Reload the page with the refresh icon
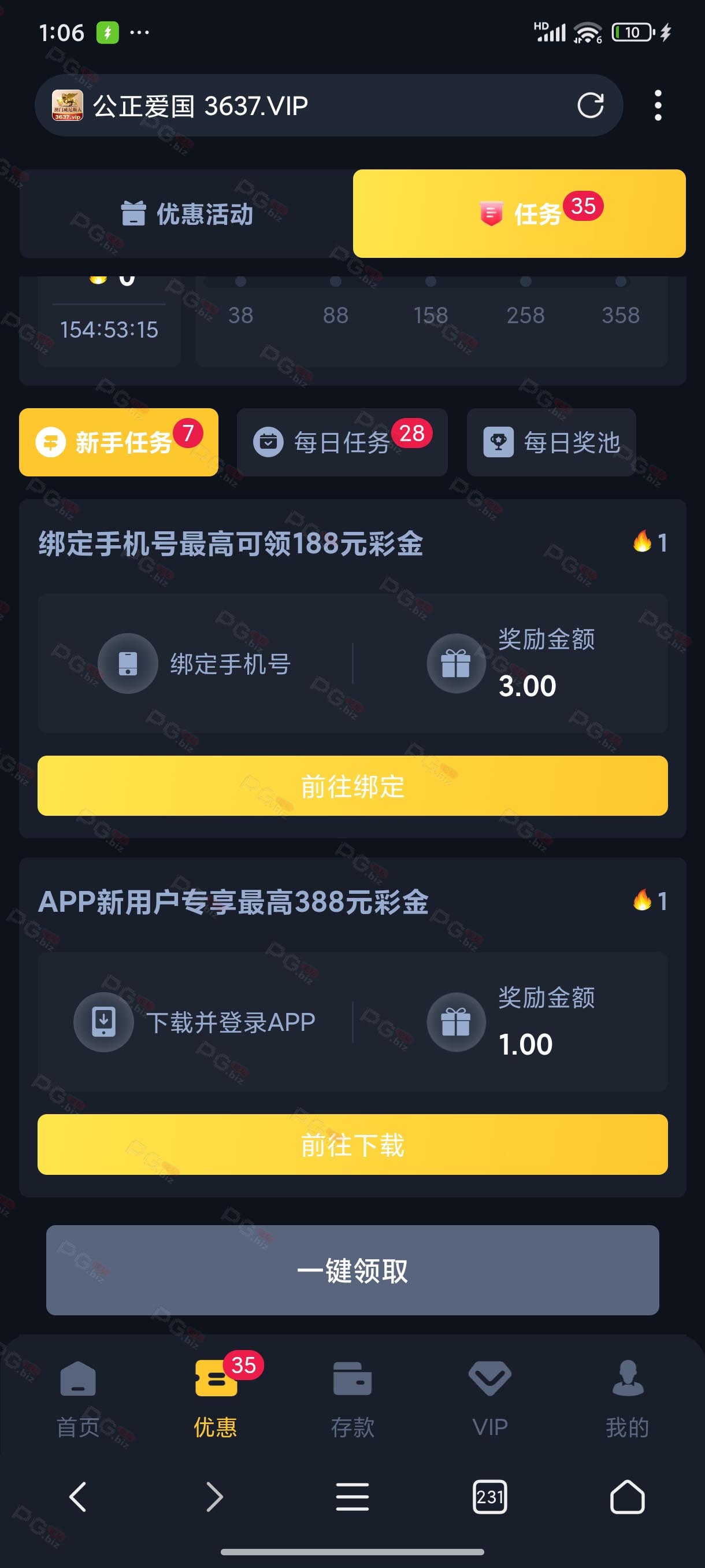Screen dimensions: 705x1568 (x=590, y=105)
